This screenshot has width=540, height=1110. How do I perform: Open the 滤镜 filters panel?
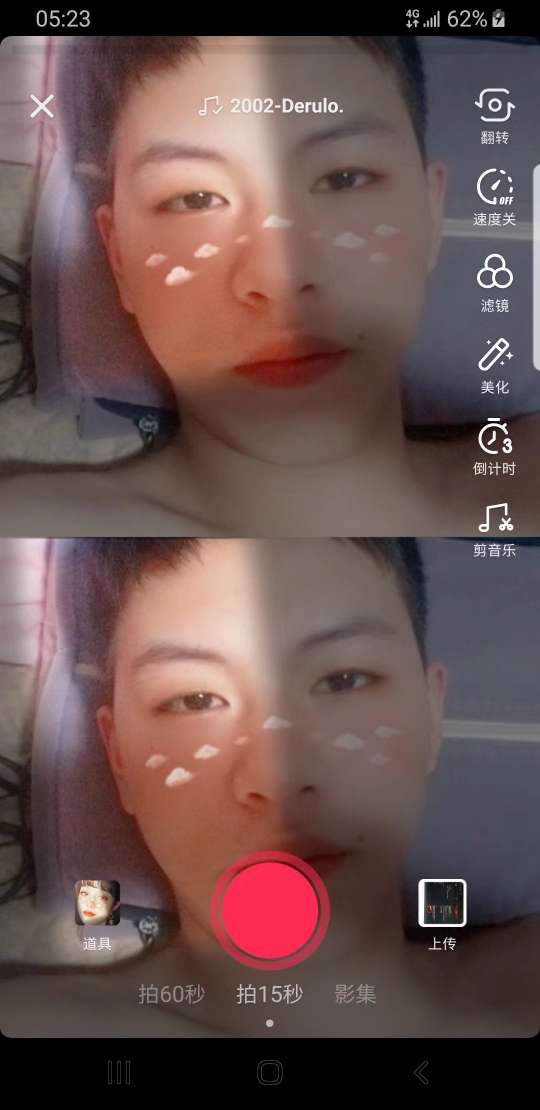pos(495,283)
